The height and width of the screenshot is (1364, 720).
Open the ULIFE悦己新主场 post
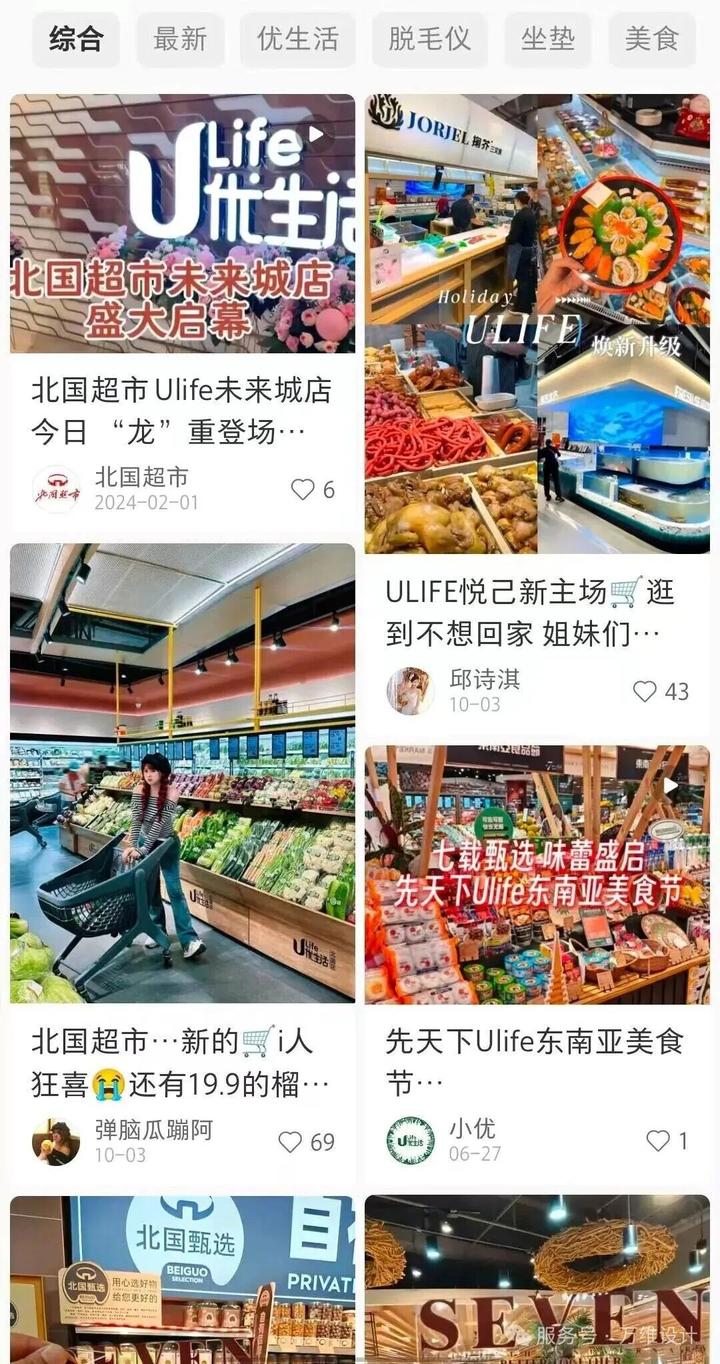pyautogui.click(x=537, y=324)
